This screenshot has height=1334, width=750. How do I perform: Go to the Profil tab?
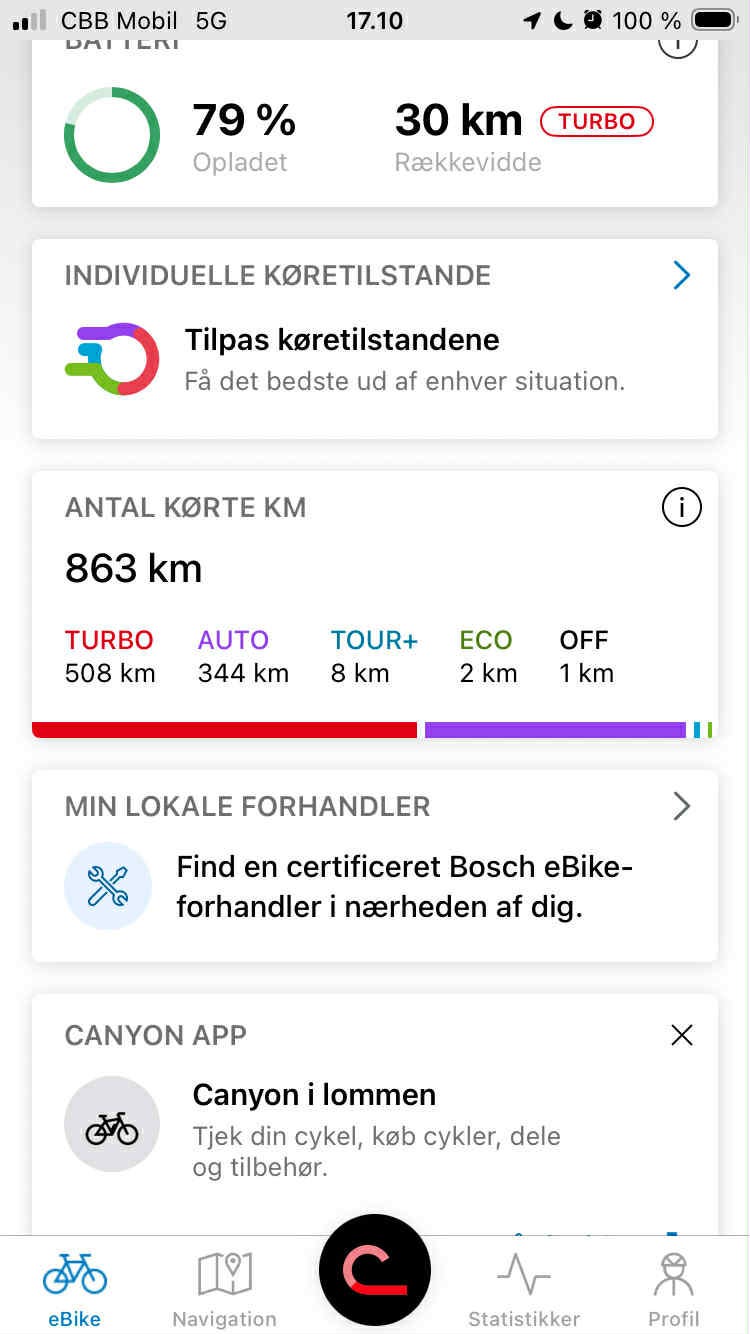coord(673,1289)
